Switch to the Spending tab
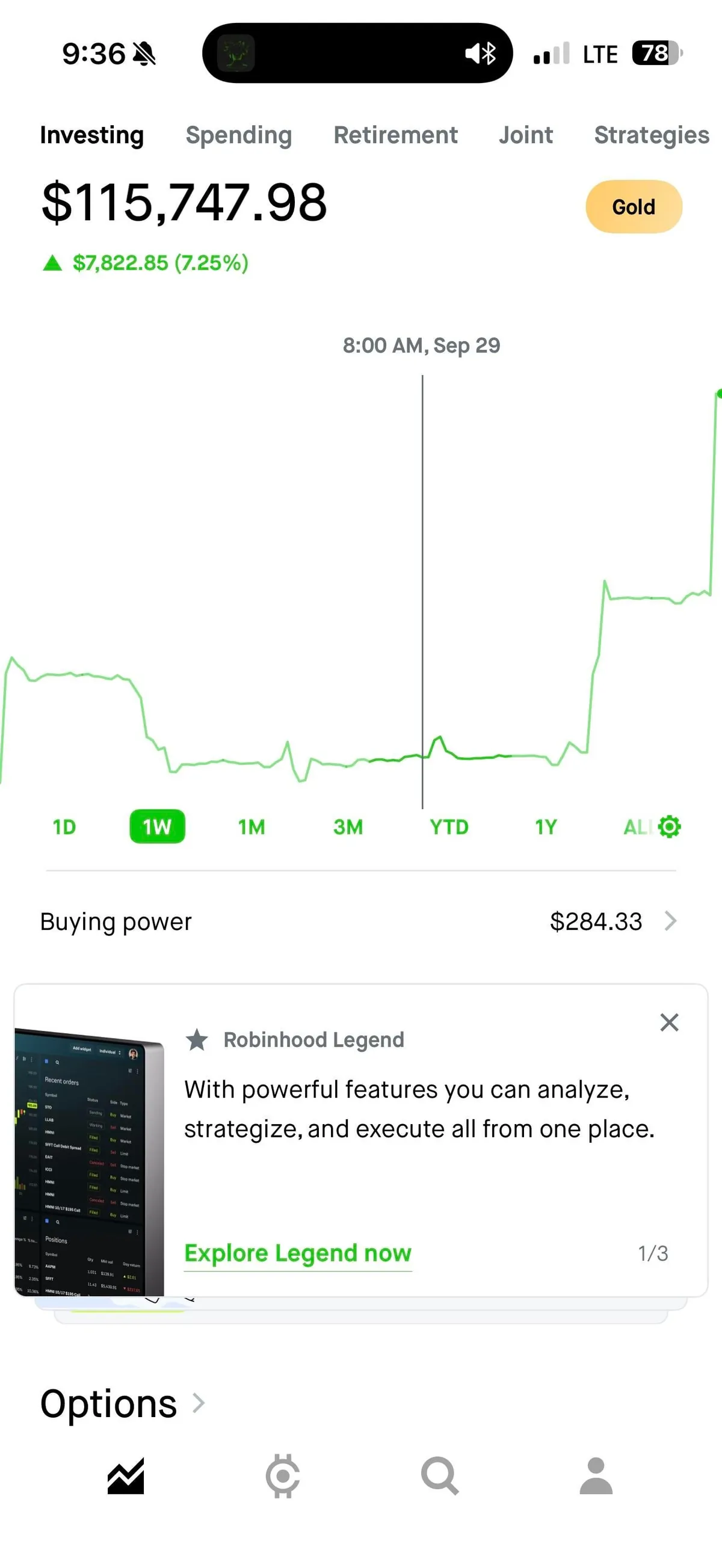The image size is (722, 1568). pyautogui.click(x=238, y=135)
